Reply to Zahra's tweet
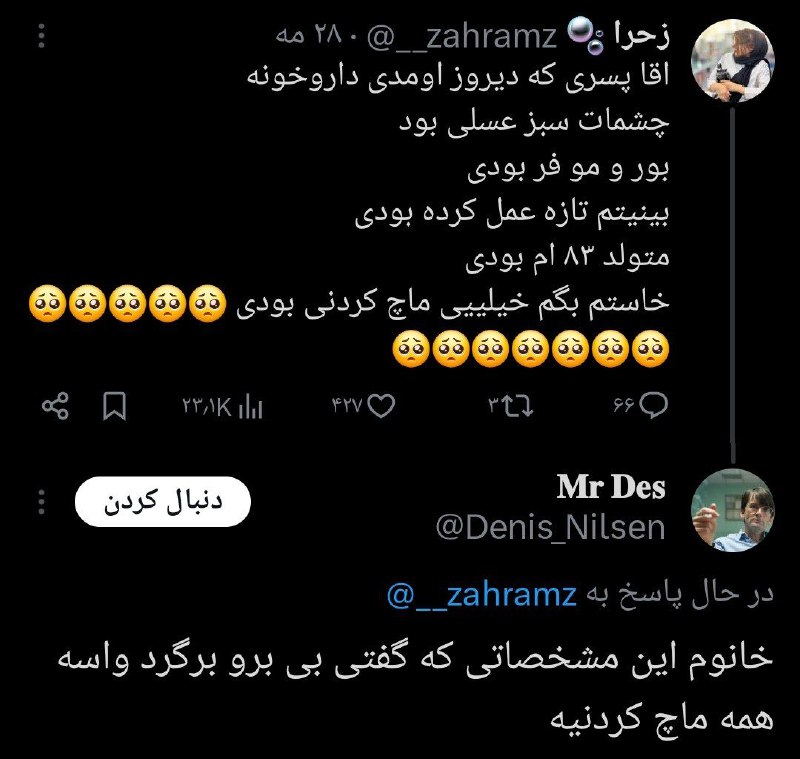The width and height of the screenshot is (800, 759). pos(654,405)
